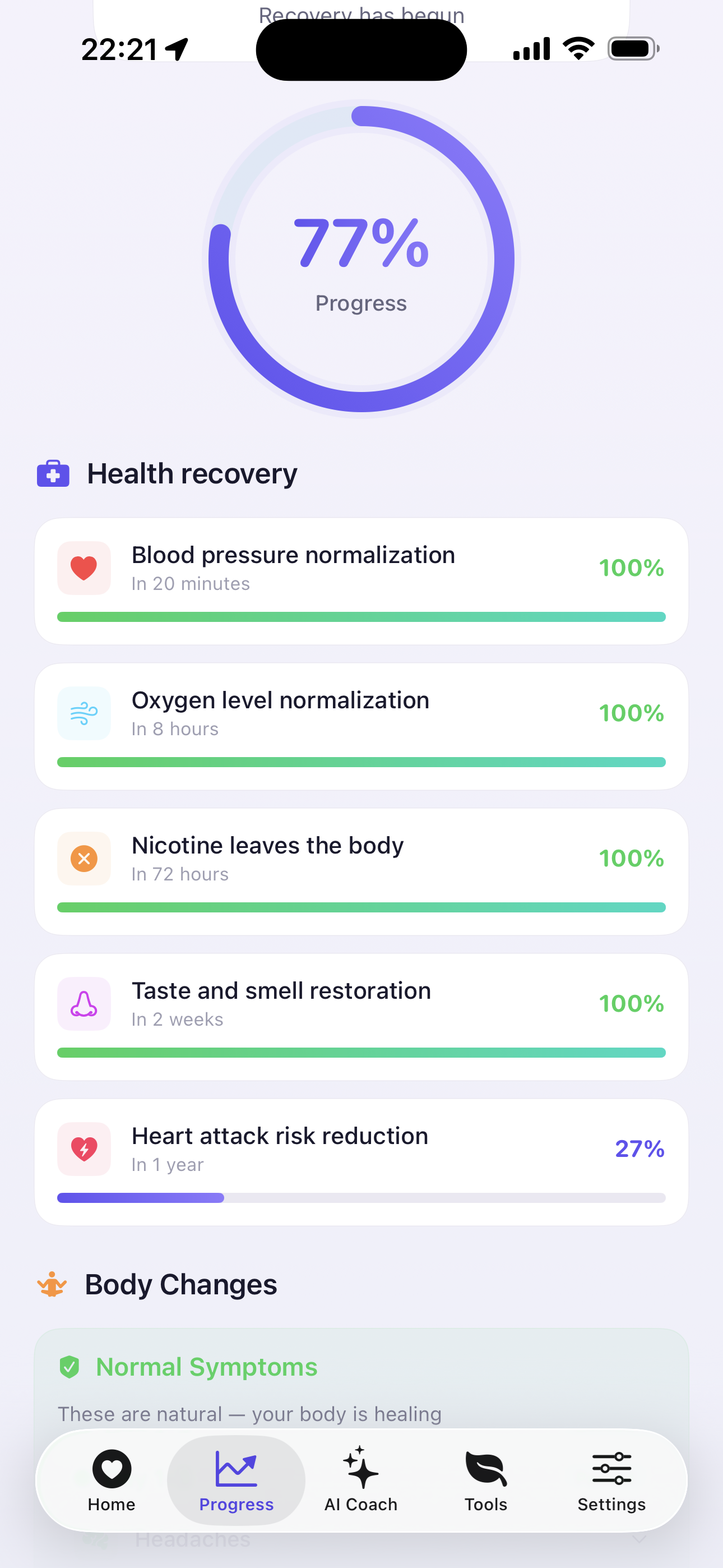
Task: Switch to the Home tab
Action: click(112, 1480)
